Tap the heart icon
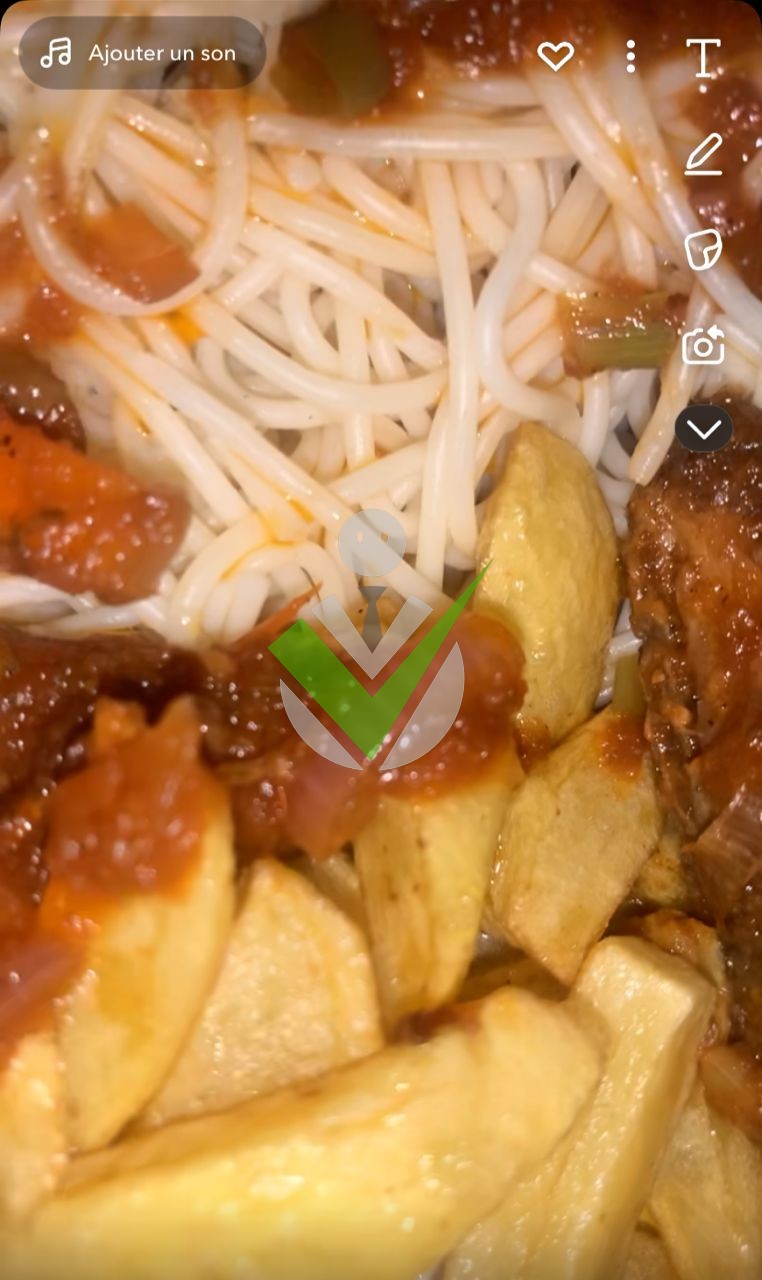The width and height of the screenshot is (762, 1280). click(556, 56)
